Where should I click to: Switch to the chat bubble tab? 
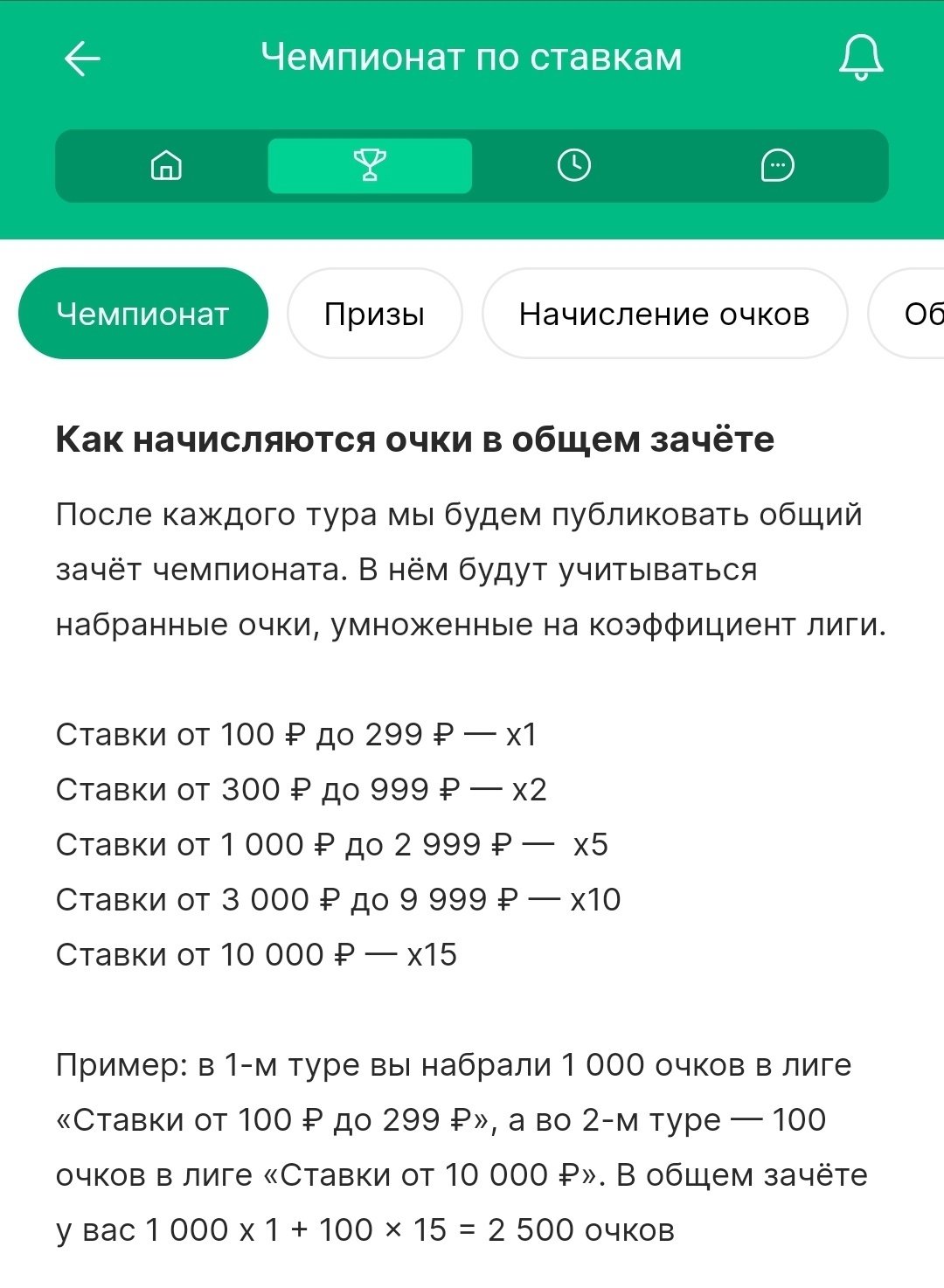[x=777, y=165]
